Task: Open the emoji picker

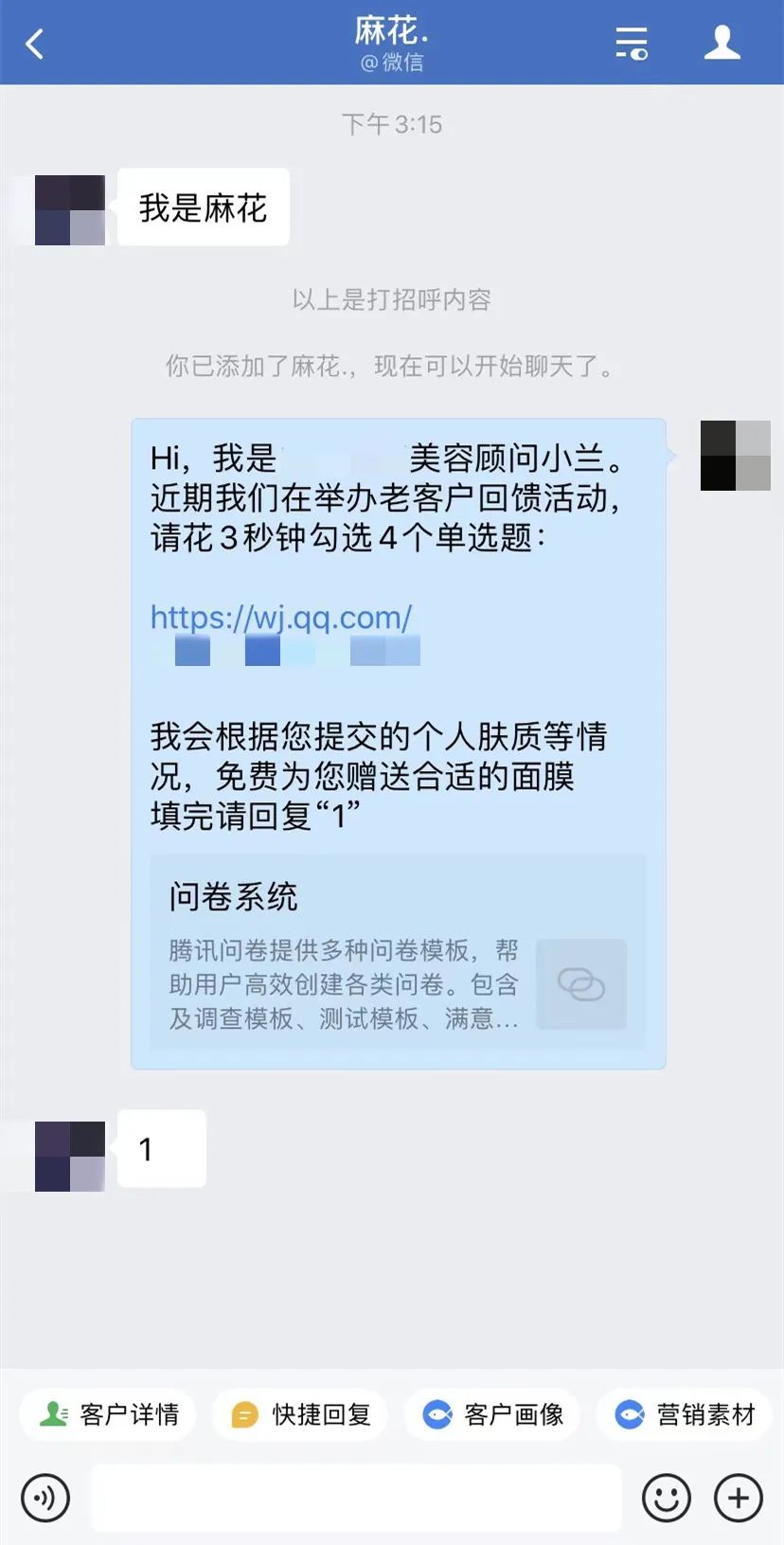Action: (666, 1498)
